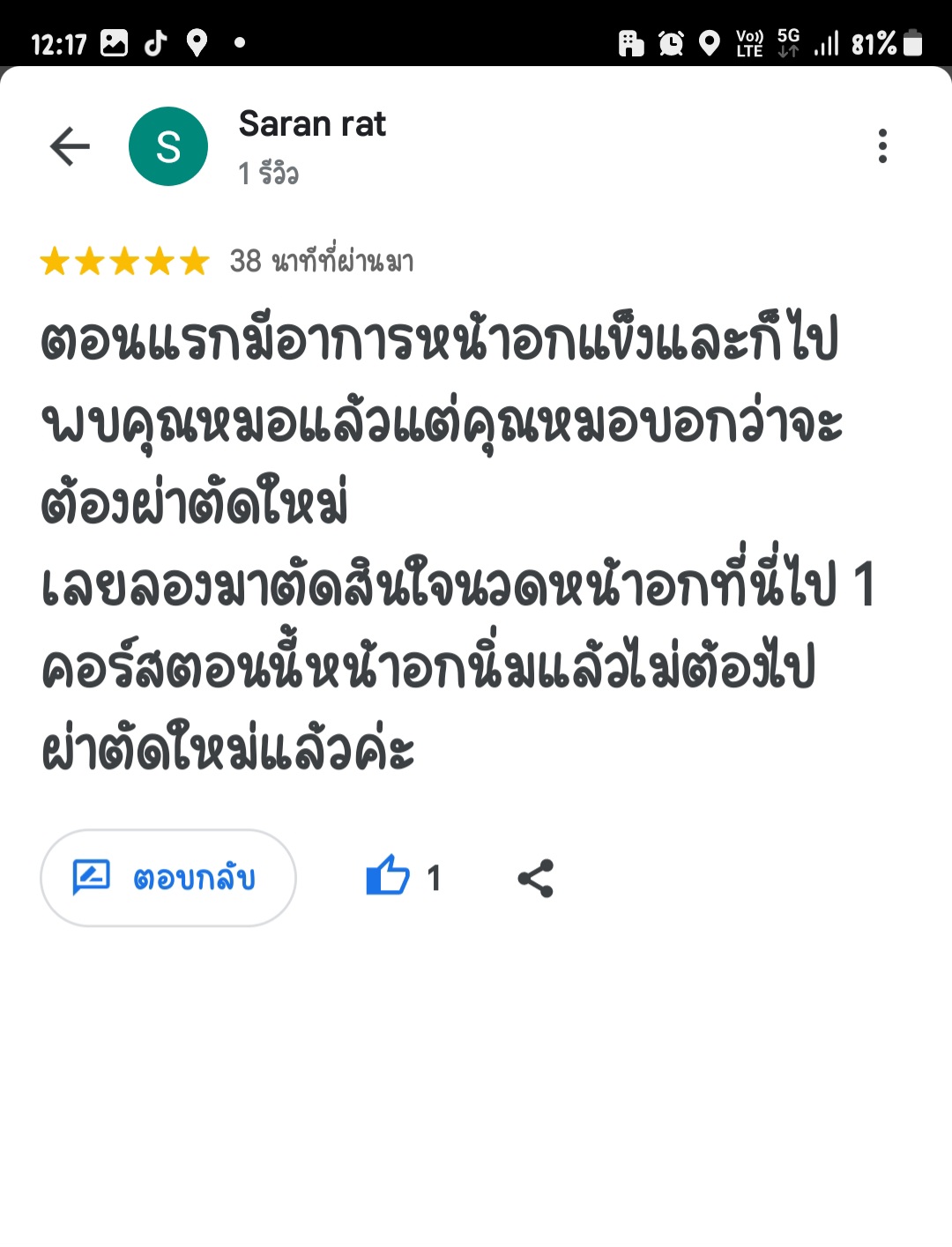
Task: Tap the 38 นาทีที่ผ่านมา timestamp
Action: [324, 262]
